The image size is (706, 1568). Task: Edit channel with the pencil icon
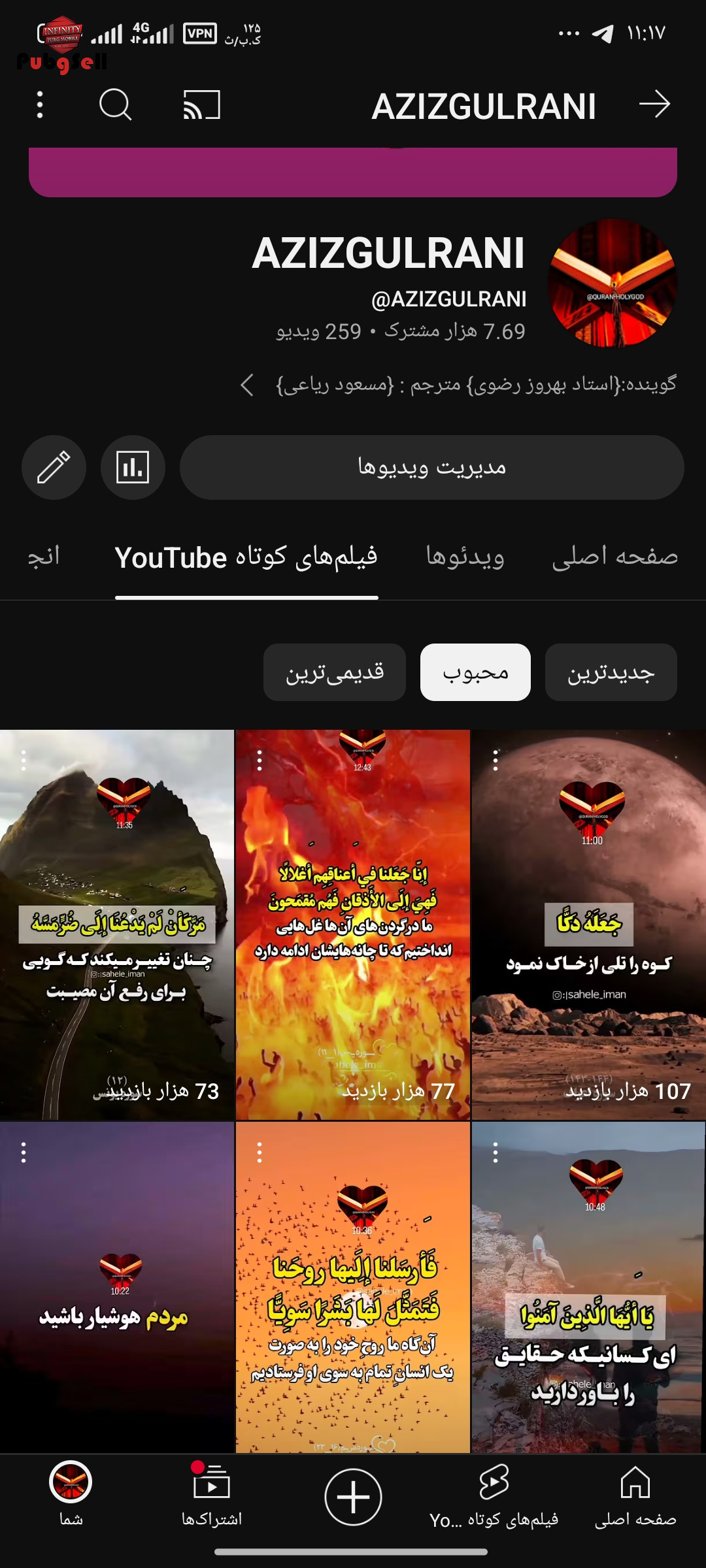(54, 468)
